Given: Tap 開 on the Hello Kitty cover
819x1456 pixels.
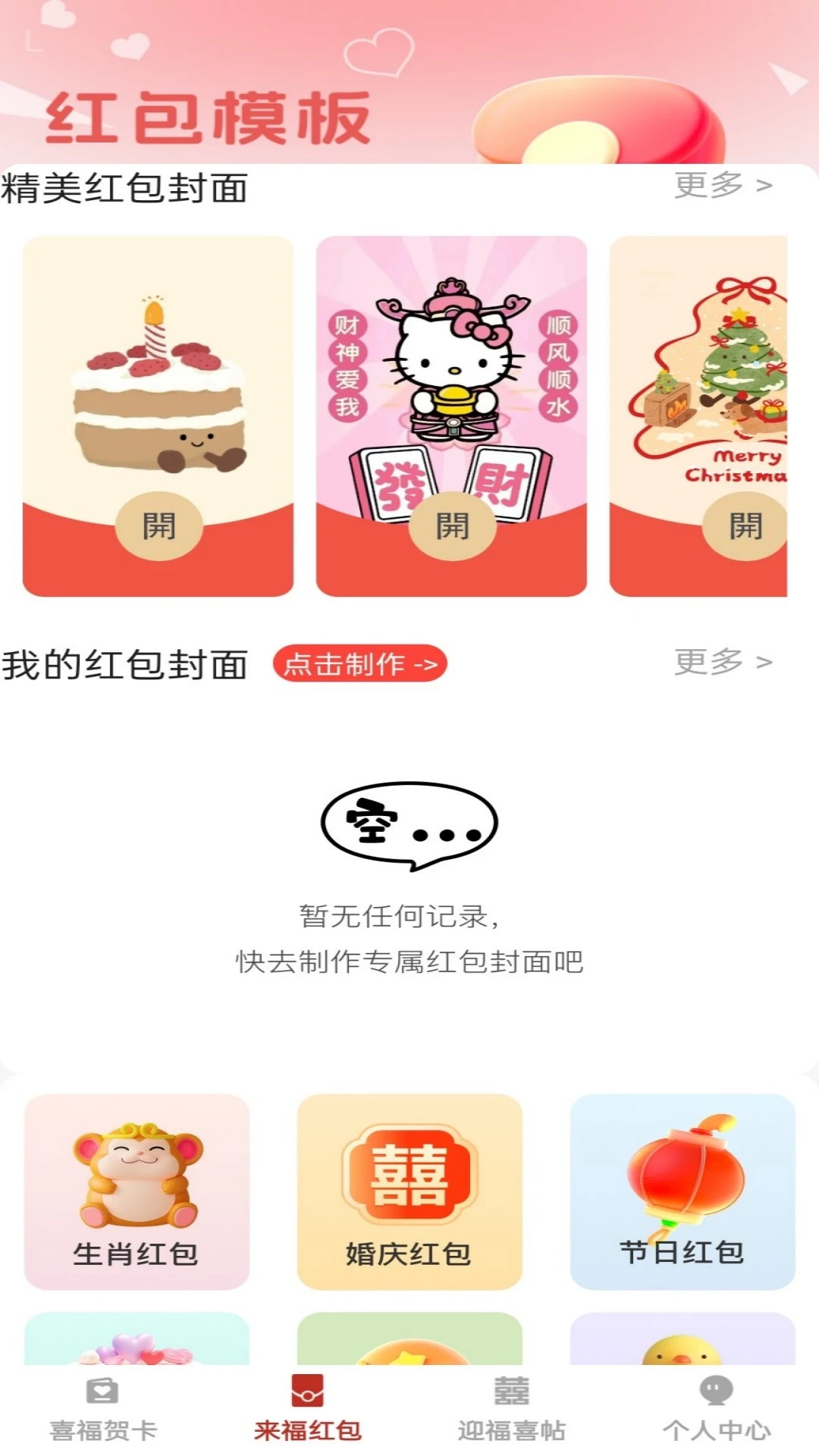Looking at the screenshot, I should (453, 525).
